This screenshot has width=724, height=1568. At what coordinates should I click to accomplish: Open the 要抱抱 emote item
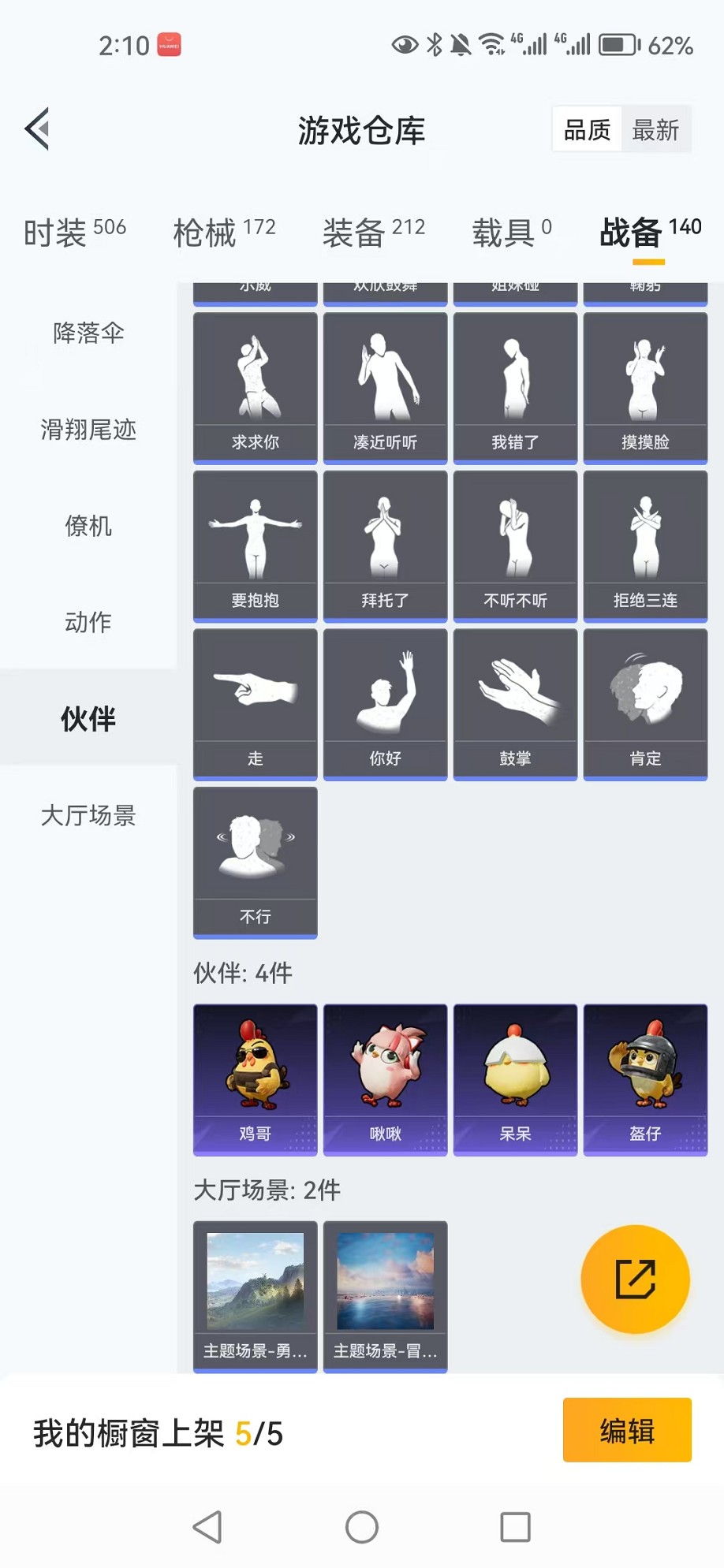coord(255,546)
